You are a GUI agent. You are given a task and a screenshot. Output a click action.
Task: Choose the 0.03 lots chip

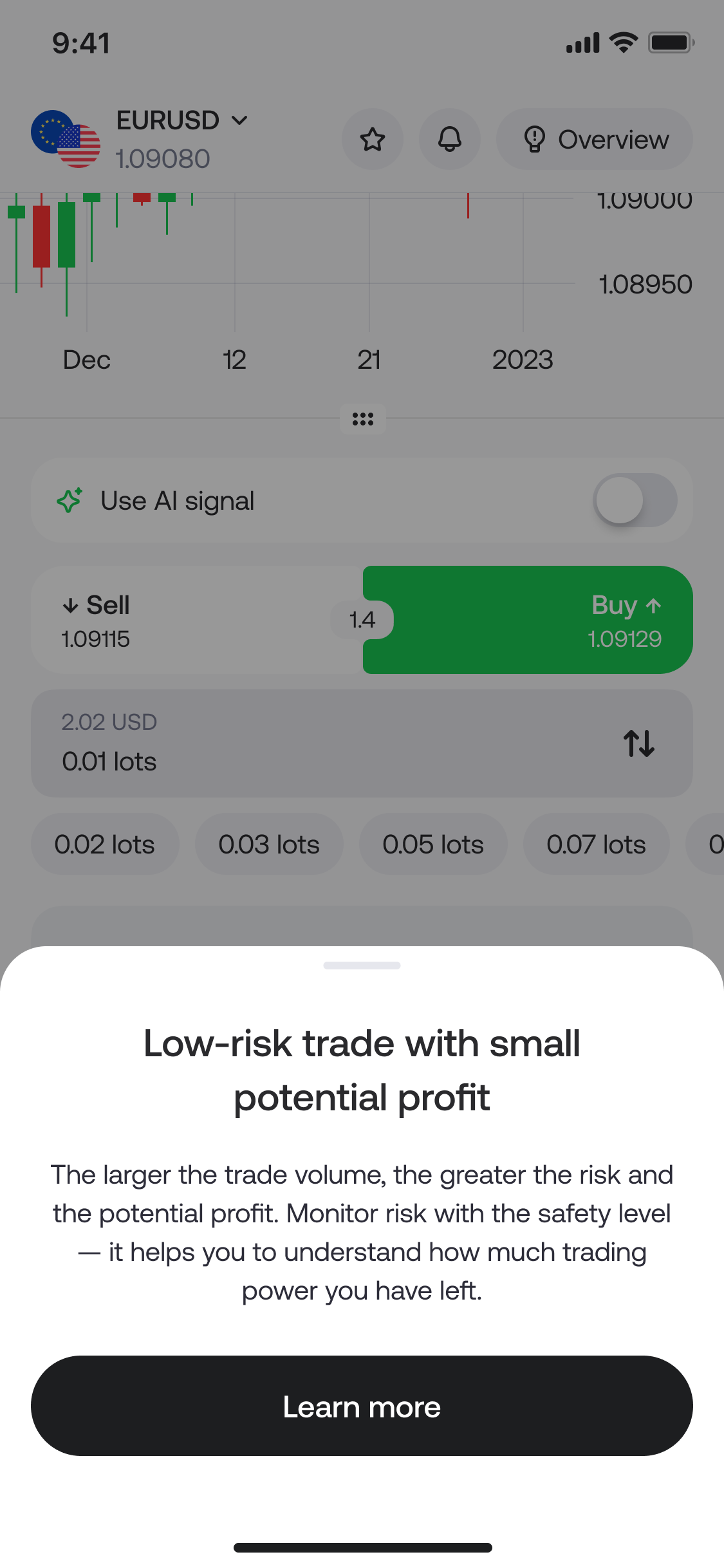tap(269, 844)
